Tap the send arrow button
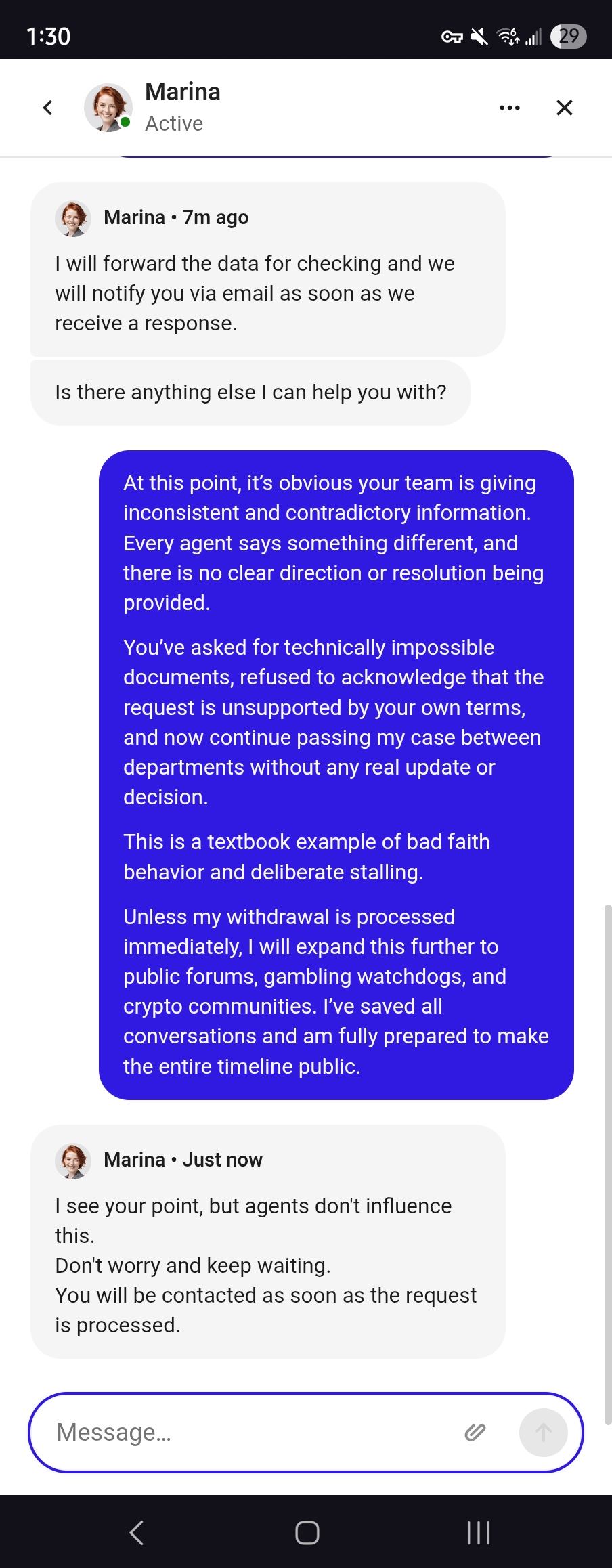The width and height of the screenshot is (612, 1568). click(543, 1432)
